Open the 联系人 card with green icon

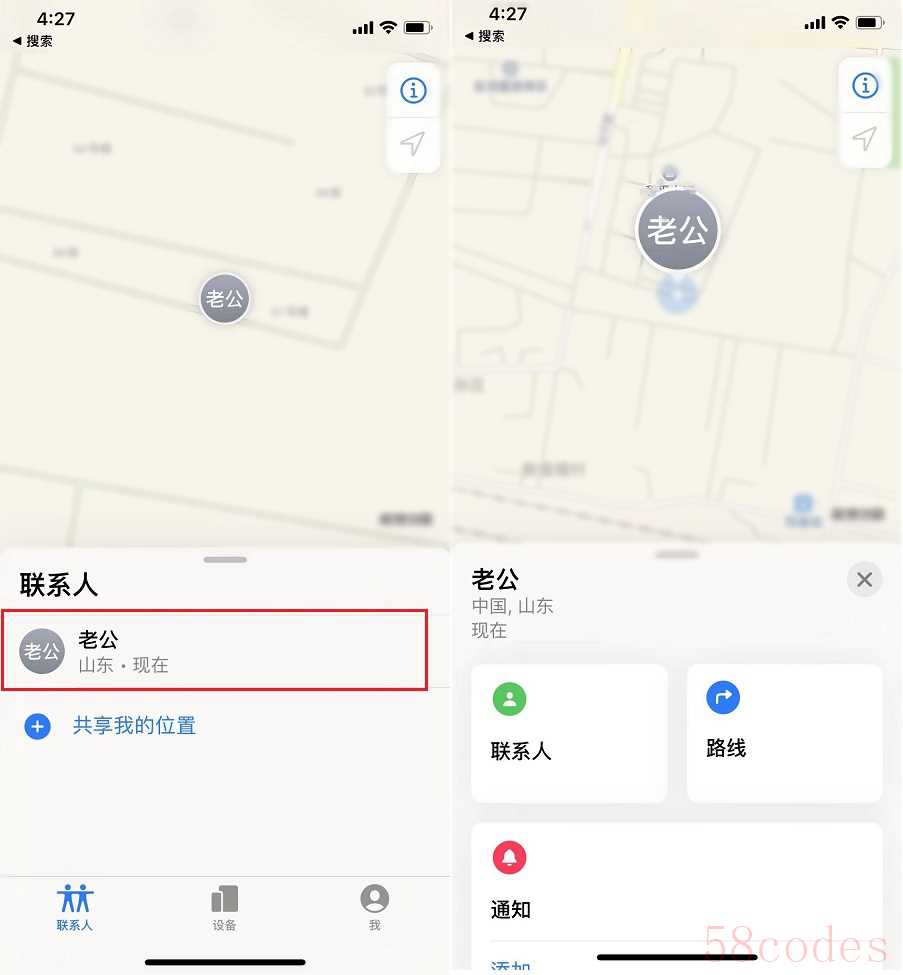pyautogui.click(x=569, y=732)
